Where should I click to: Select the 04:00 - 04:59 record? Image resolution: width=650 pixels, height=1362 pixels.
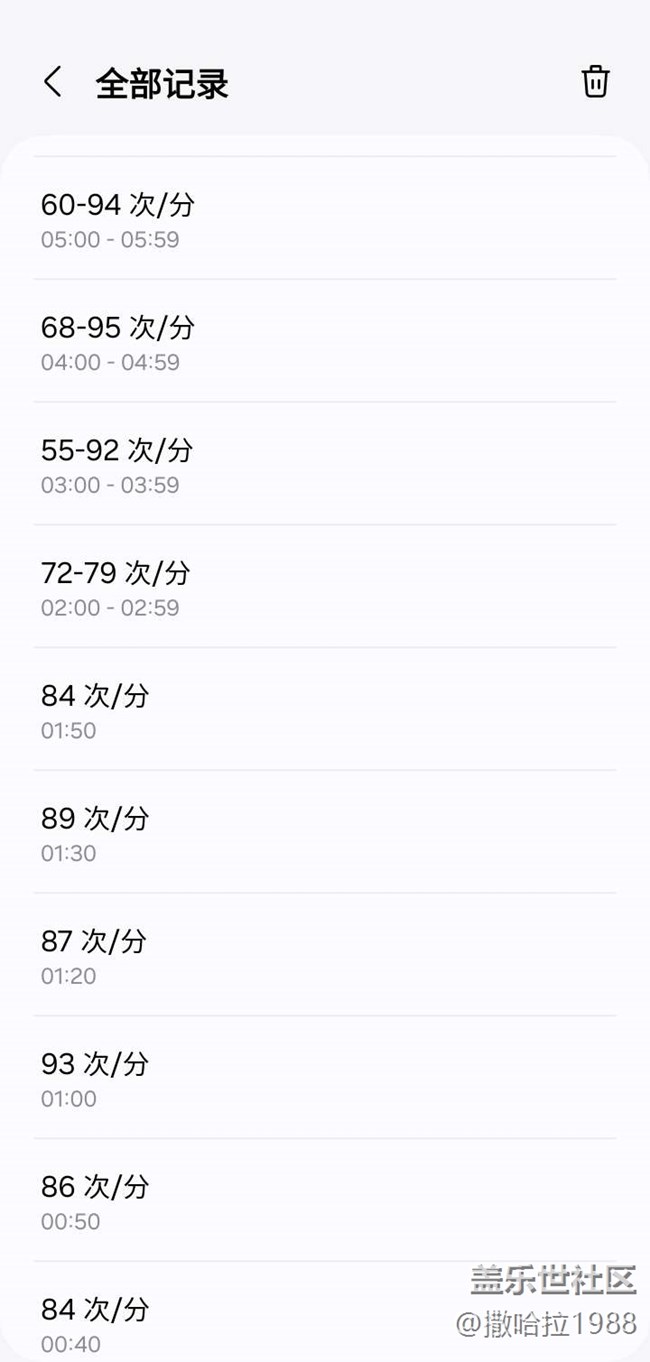click(x=324, y=342)
